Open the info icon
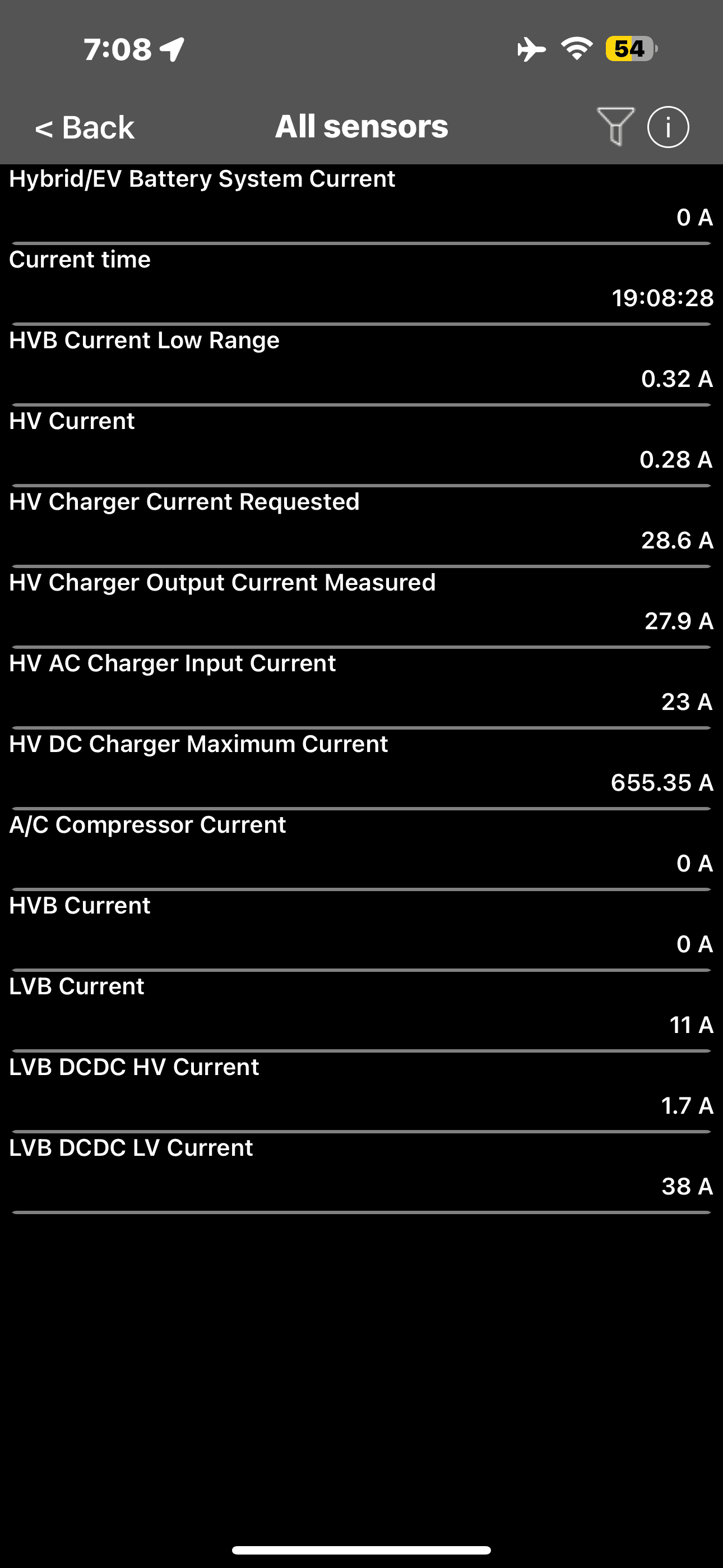723x1568 pixels. [668, 127]
